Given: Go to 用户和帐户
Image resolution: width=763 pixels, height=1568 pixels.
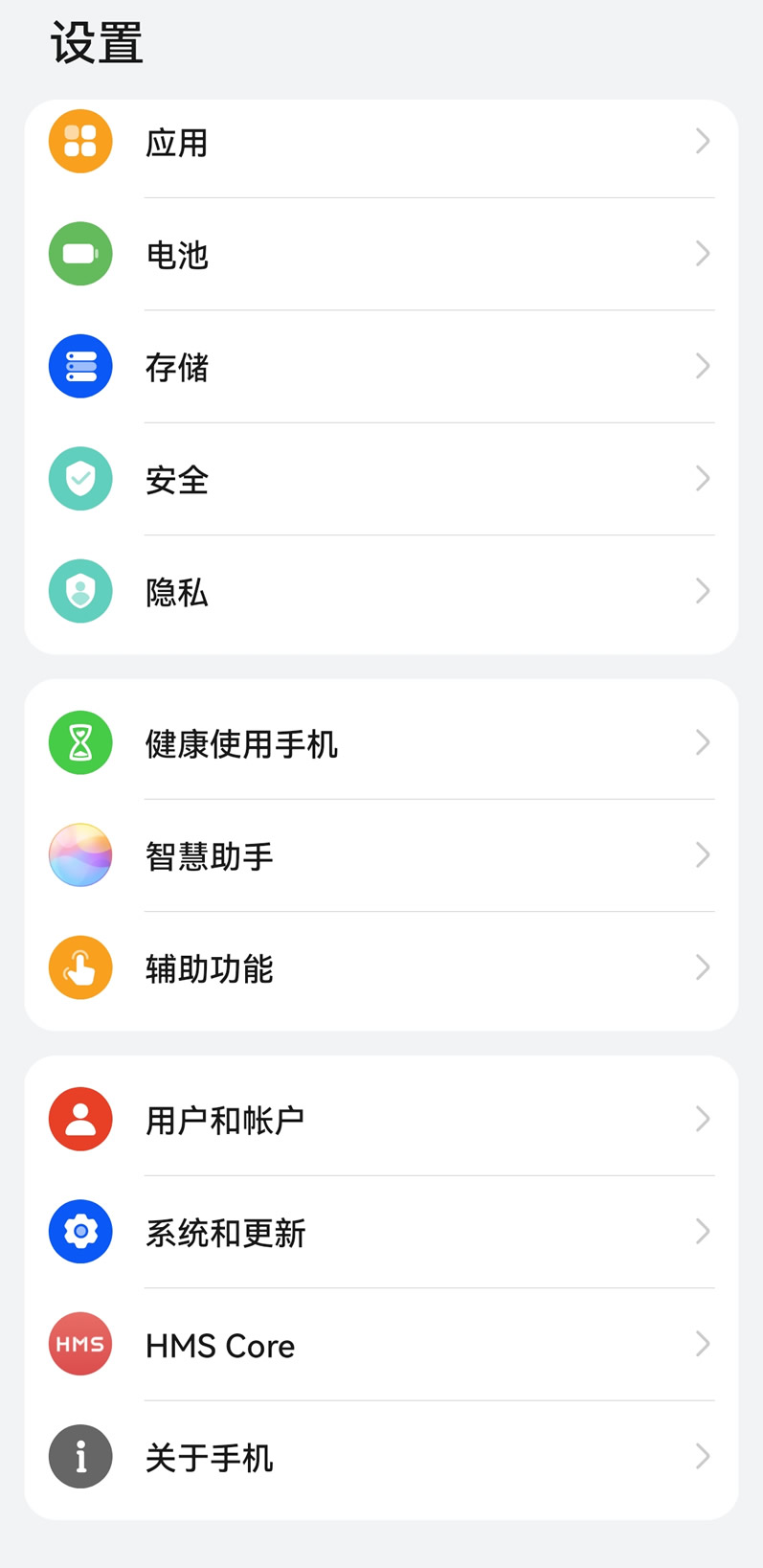Looking at the screenshot, I should (381, 1120).
